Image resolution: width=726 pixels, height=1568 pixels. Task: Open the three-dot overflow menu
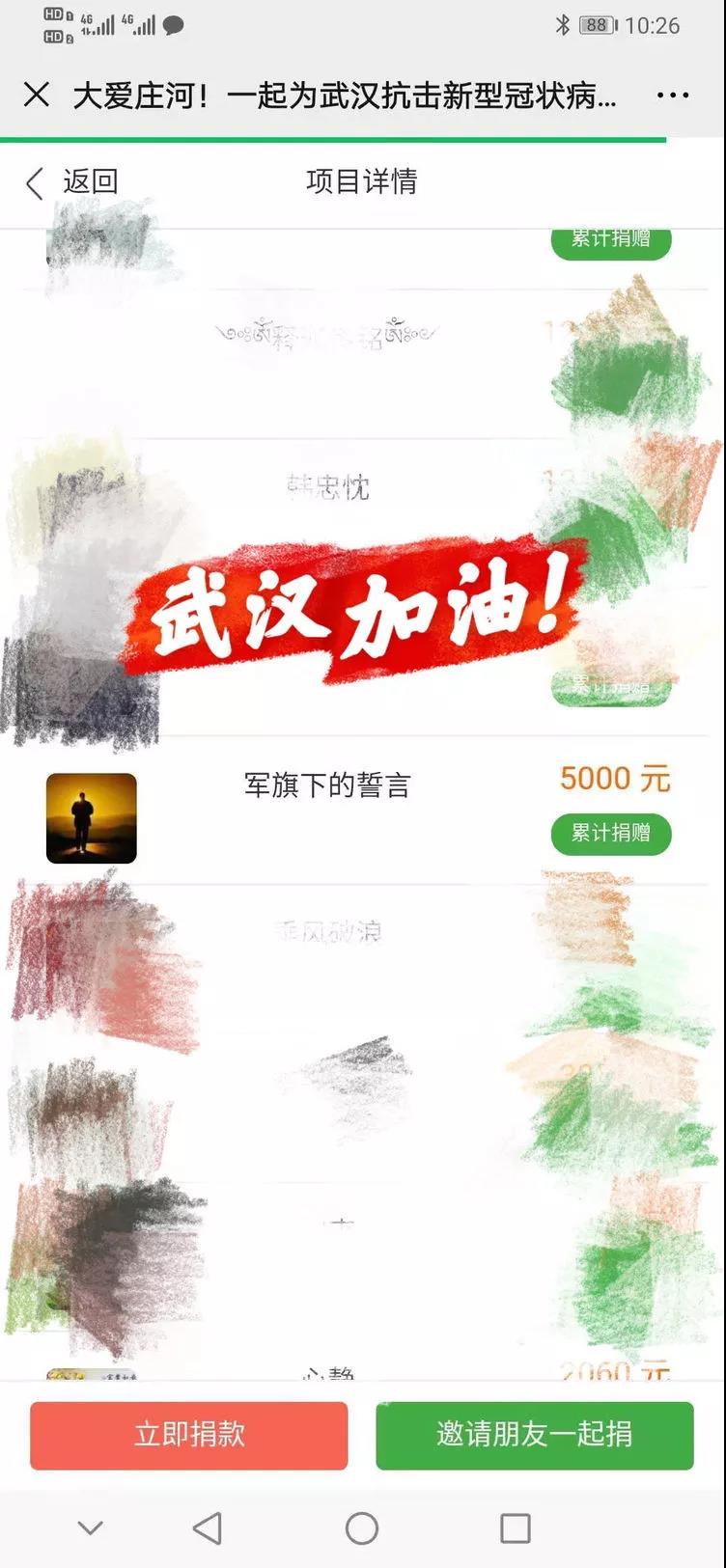(672, 96)
